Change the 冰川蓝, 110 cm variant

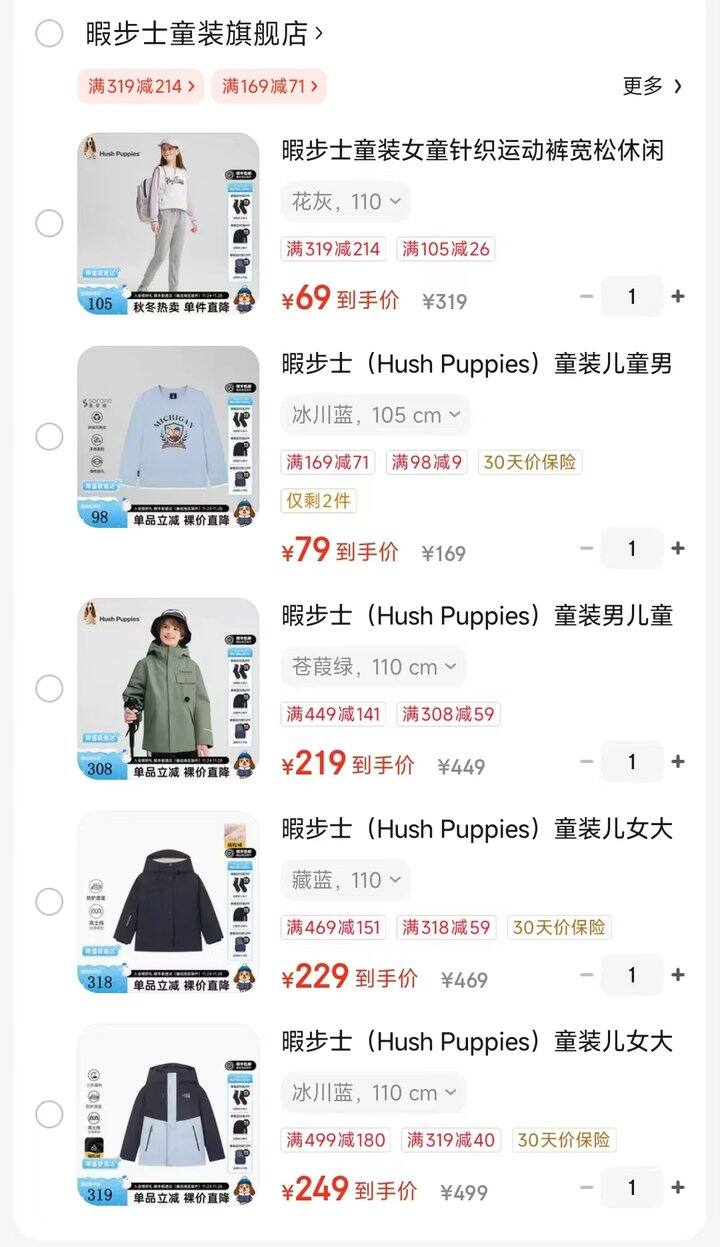(x=373, y=1093)
